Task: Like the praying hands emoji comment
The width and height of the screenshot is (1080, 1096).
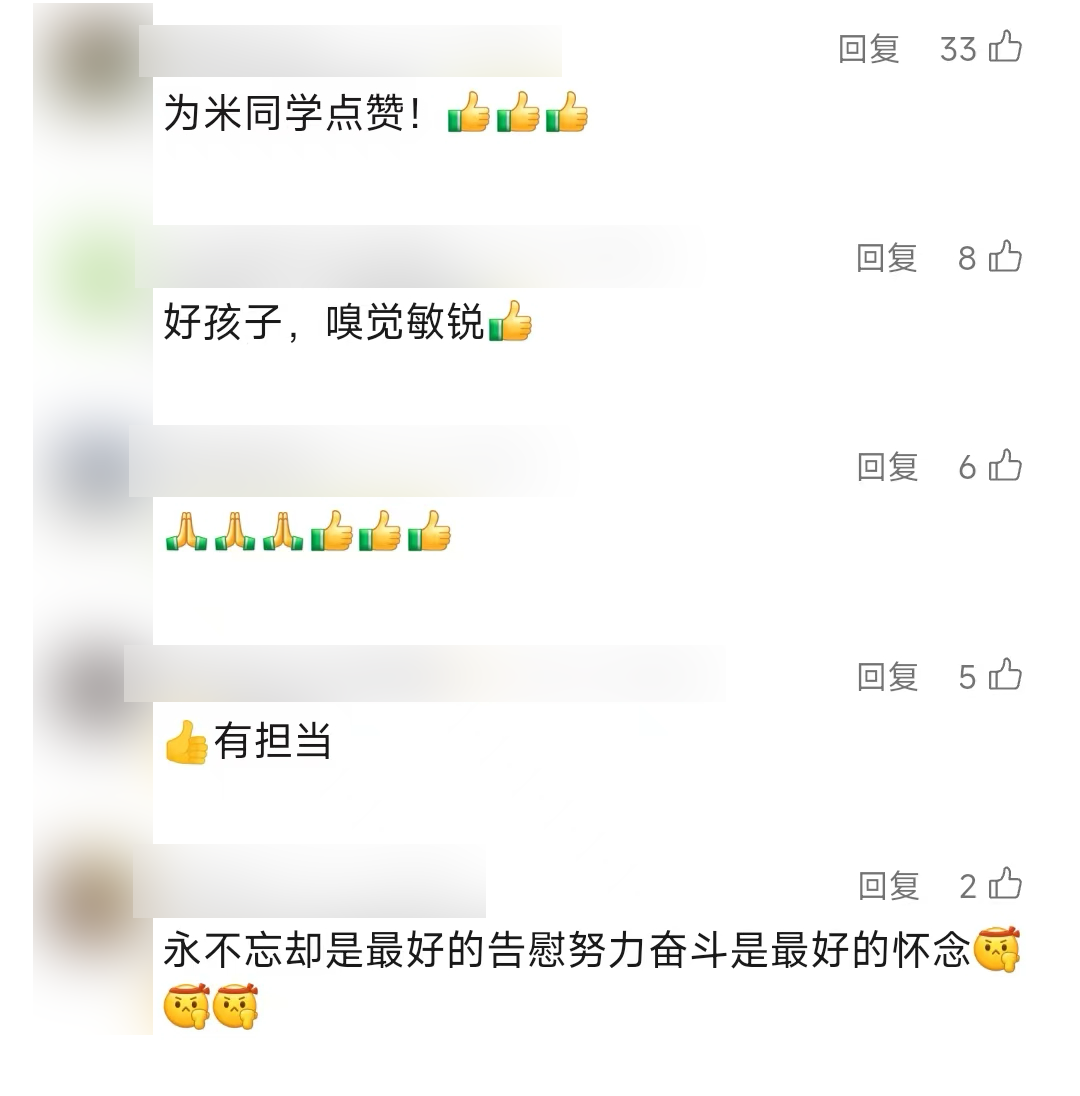Action: click(x=1005, y=466)
